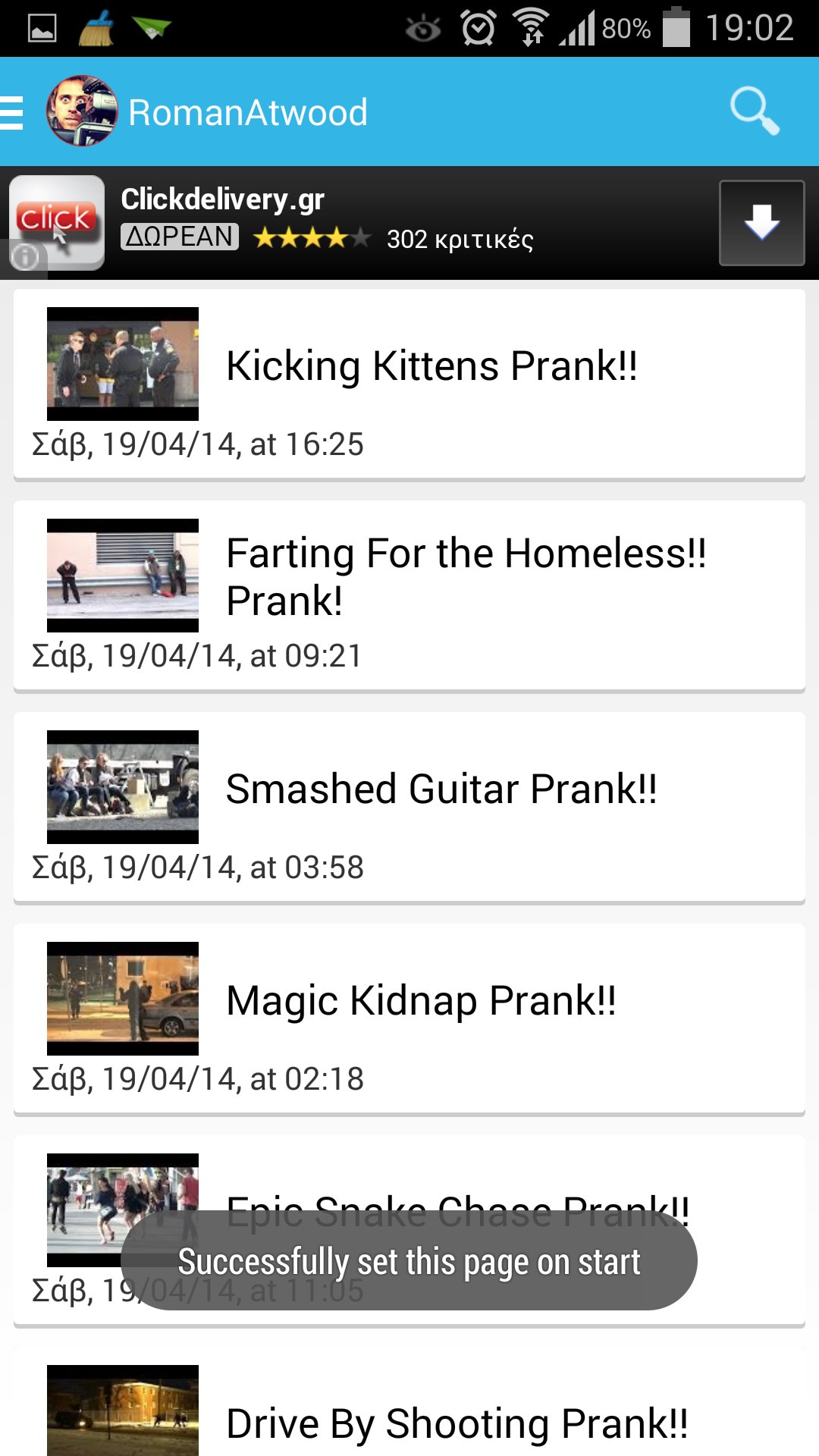Screen dimensions: 819x1456
Task: Download the Clickdelivery.gr app from the ad
Action: 761,223
